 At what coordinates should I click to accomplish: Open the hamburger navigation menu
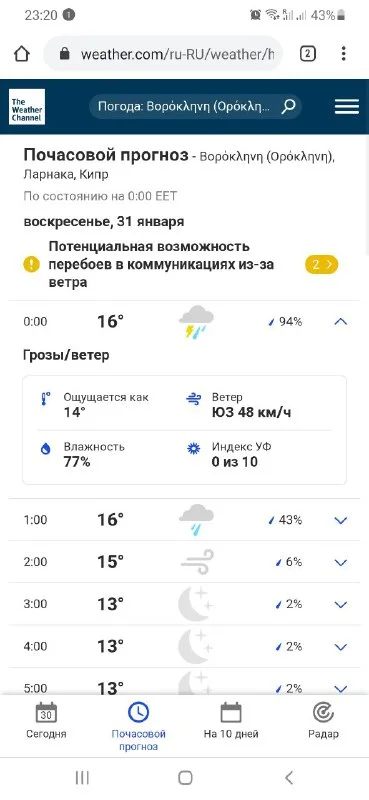(347, 107)
